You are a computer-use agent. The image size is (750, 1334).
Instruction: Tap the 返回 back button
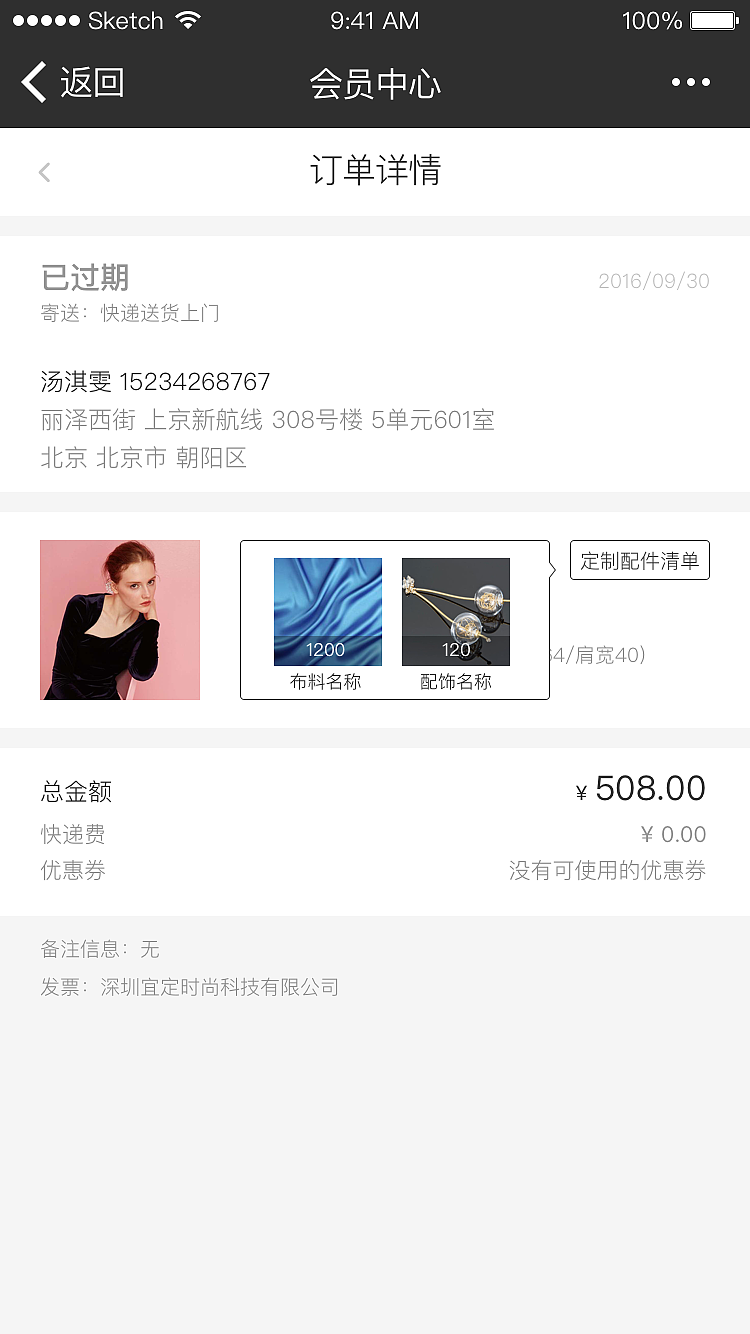pyautogui.click(x=73, y=82)
